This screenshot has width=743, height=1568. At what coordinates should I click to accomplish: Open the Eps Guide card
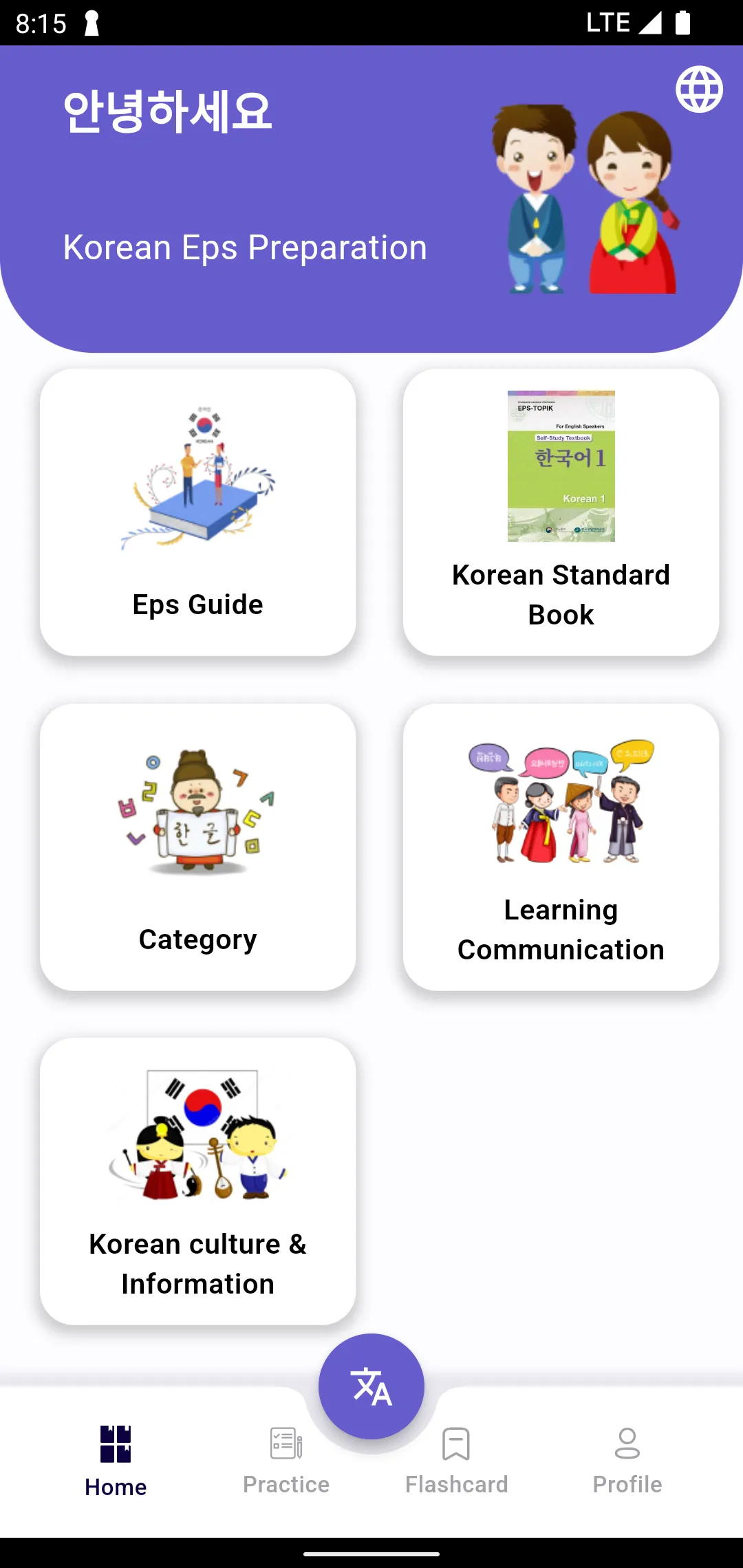click(x=198, y=512)
